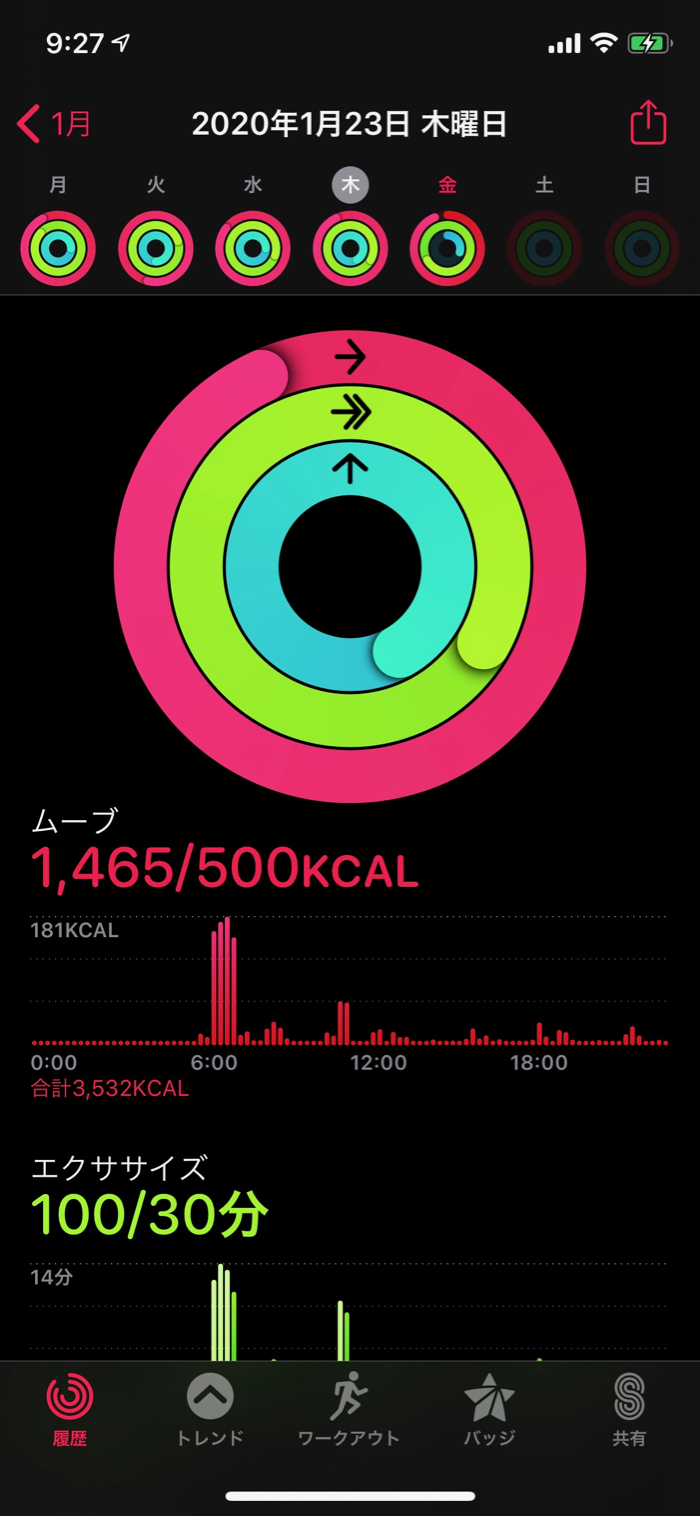Select Tuesday (火) activity rings
The image size is (700, 1516).
click(x=155, y=248)
